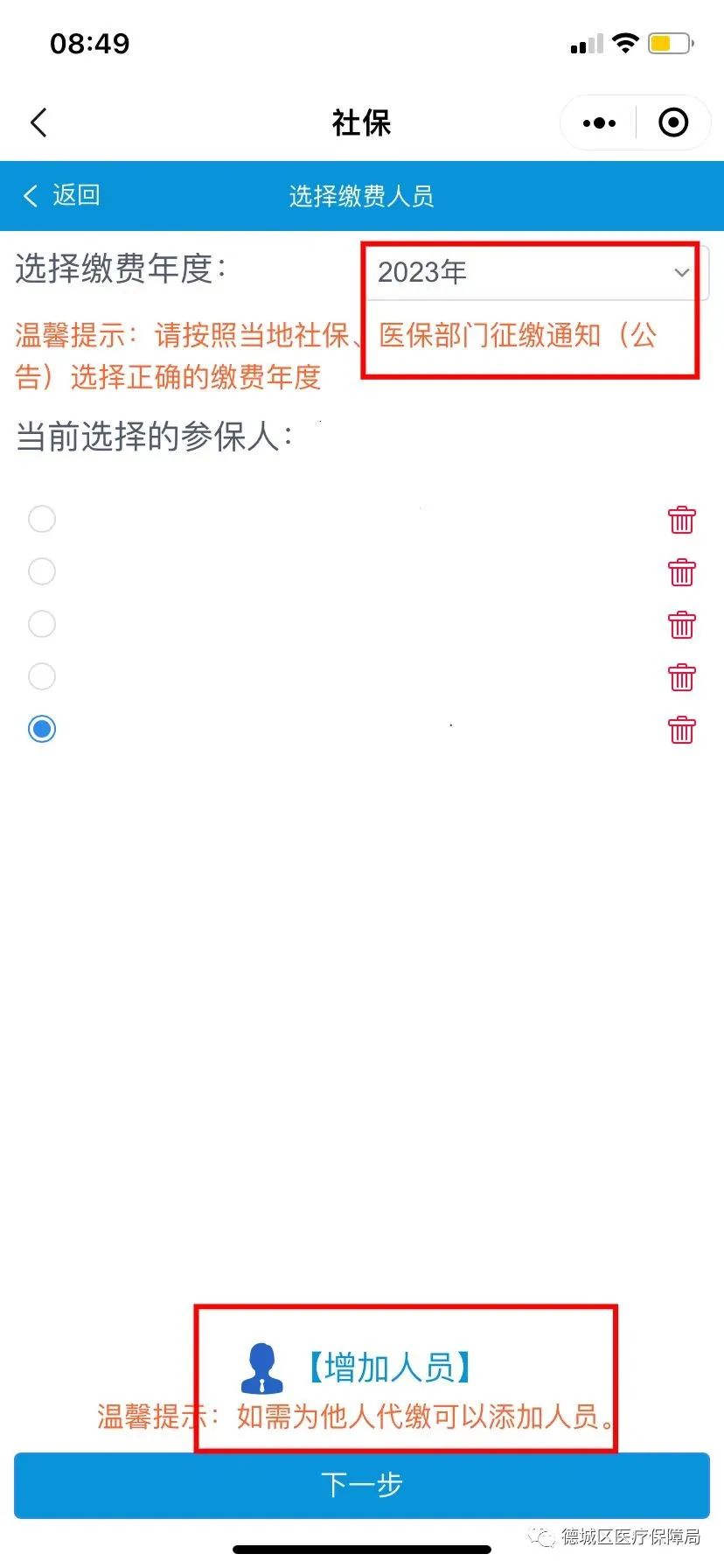The height and width of the screenshot is (1568, 724).
Task: Tap the 社保 title bar
Action: (x=361, y=122)
